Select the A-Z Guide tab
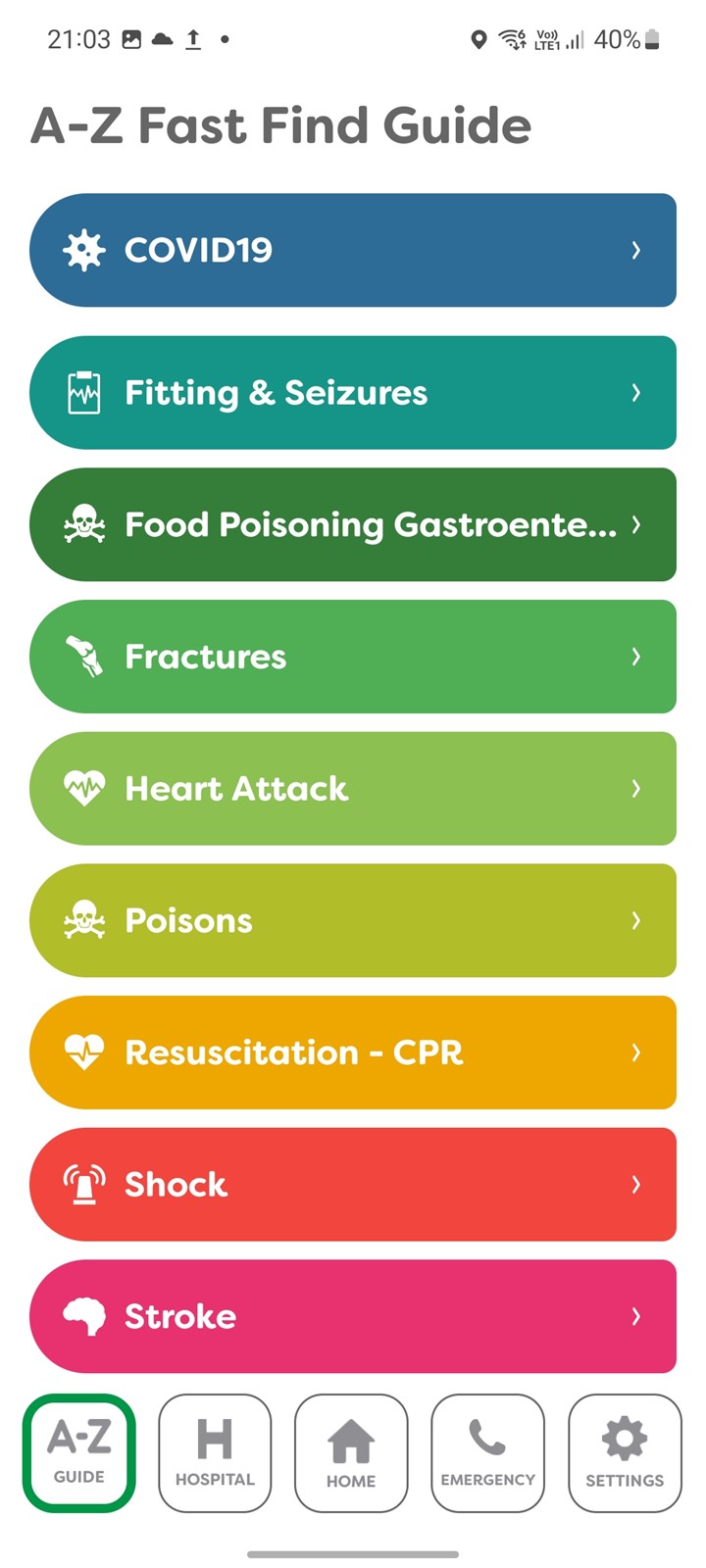The width and height of the screenshot is (706, 1568). [x=79, y=1453]
